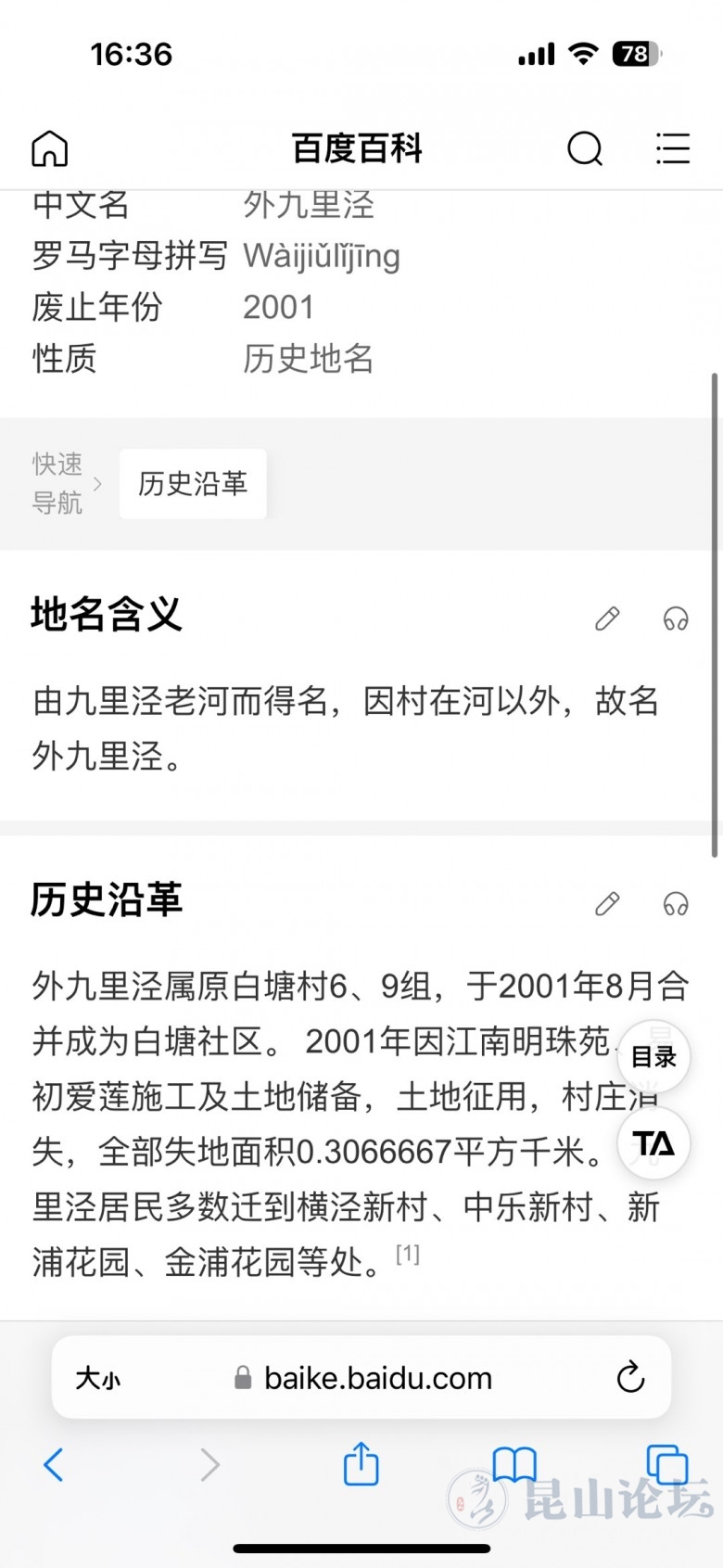
Task: Share this page
Action: pyautogui.click(x=361, y=1465)
